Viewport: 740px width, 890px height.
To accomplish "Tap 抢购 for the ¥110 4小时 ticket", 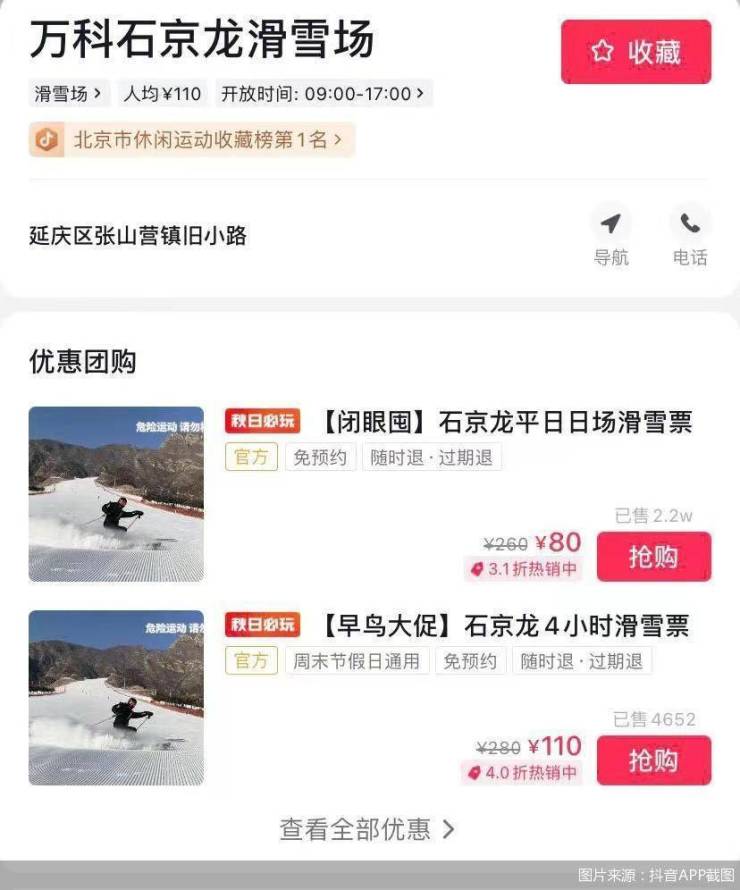I will tap(654, 761).
